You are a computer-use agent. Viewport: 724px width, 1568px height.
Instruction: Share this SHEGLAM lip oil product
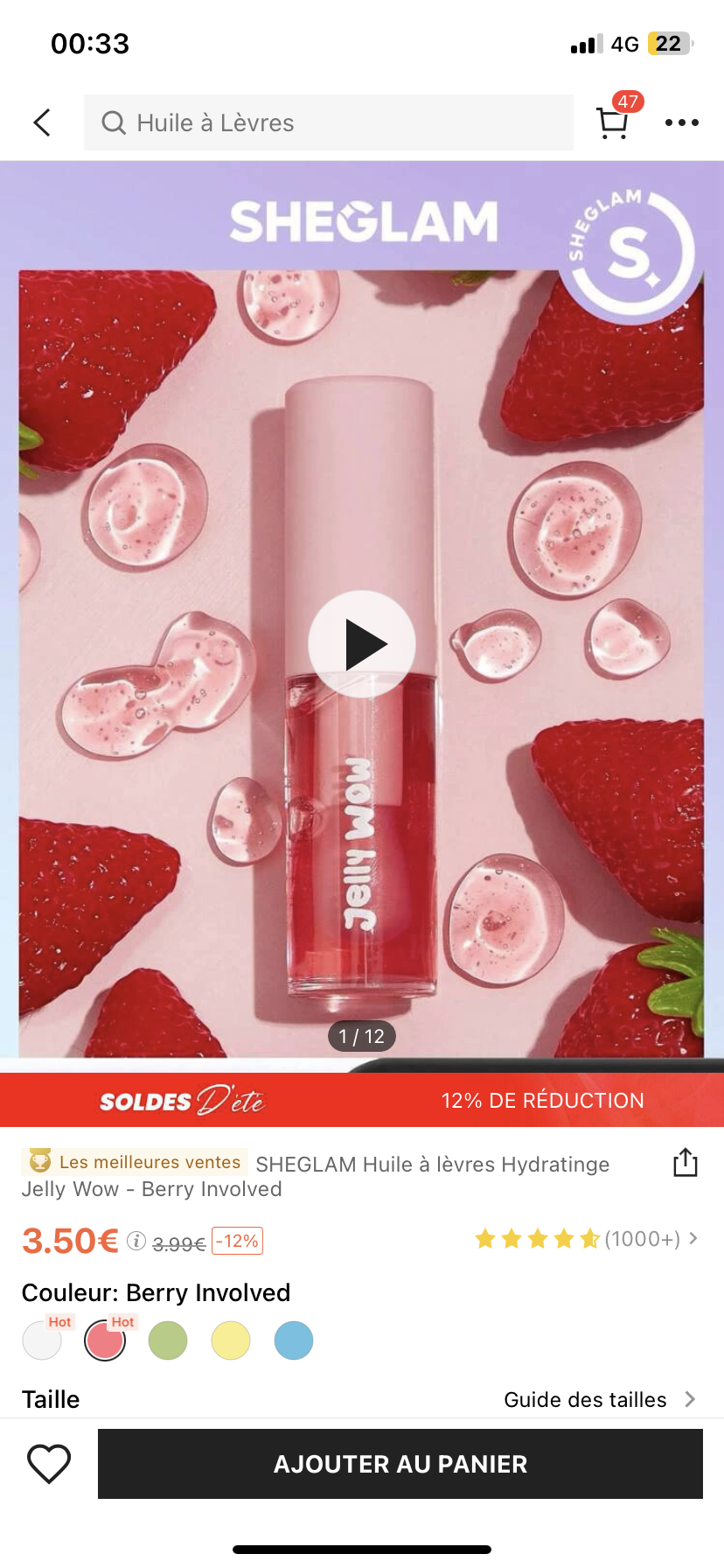685,1163
